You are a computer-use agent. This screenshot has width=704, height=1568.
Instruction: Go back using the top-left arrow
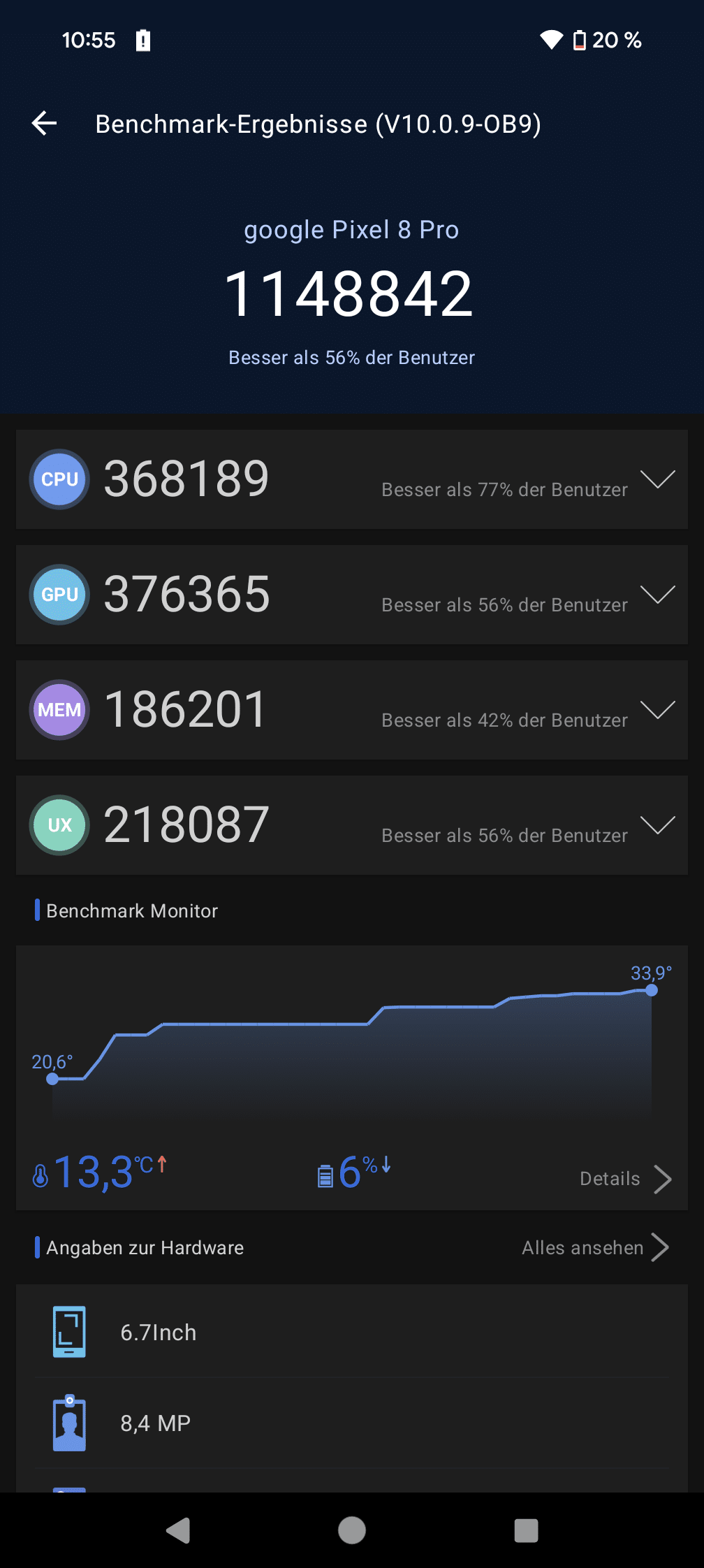(x=44, y=124)
